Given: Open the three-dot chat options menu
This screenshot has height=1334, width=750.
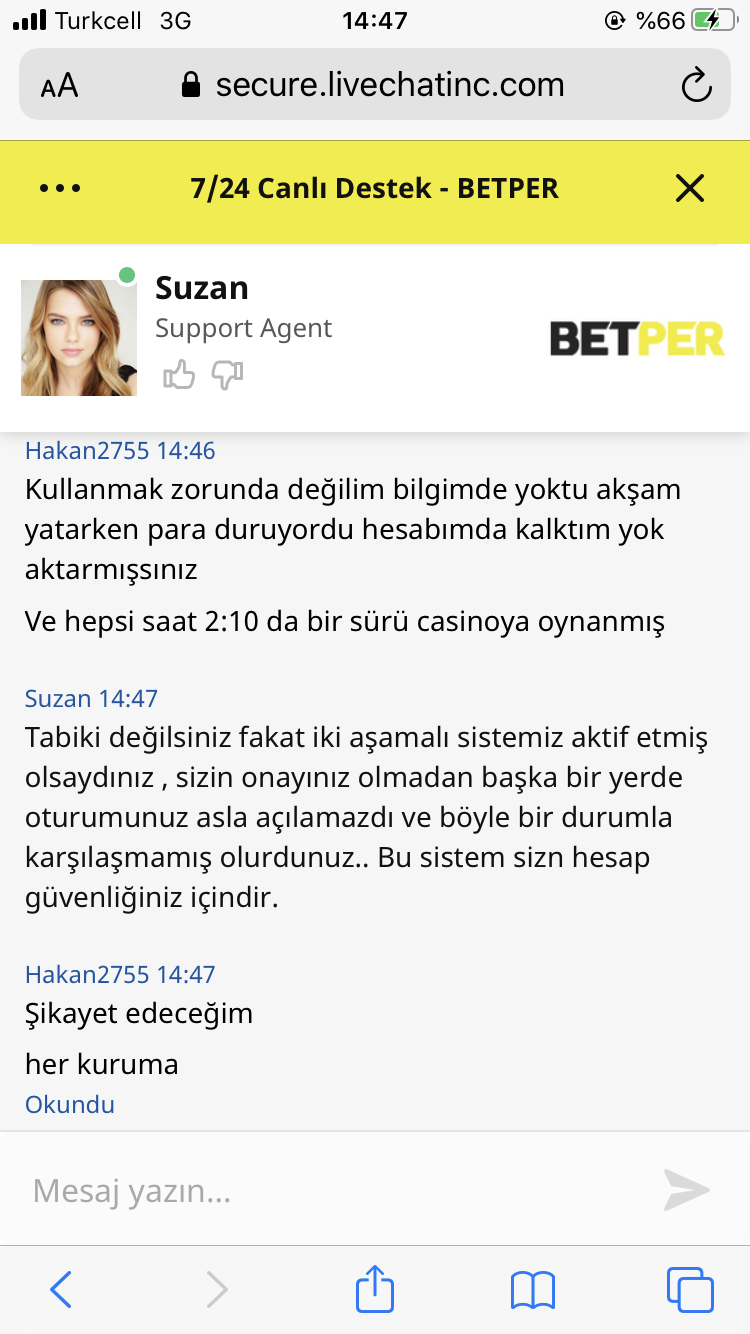Looking at the screenshot, I should click(x=60, y=188).
